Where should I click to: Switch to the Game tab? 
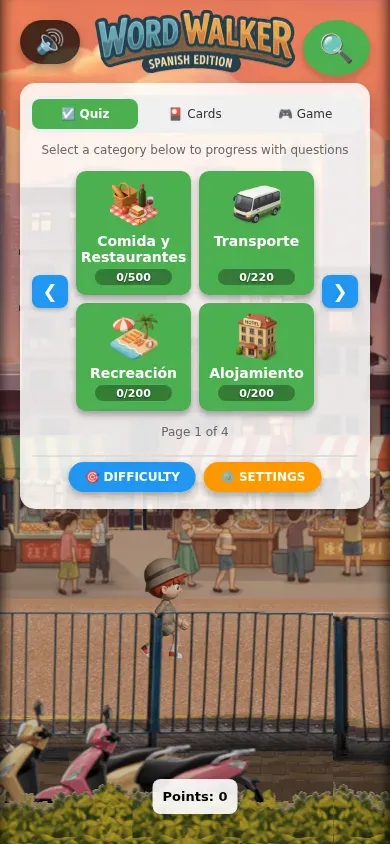click(x=305, y=114)
